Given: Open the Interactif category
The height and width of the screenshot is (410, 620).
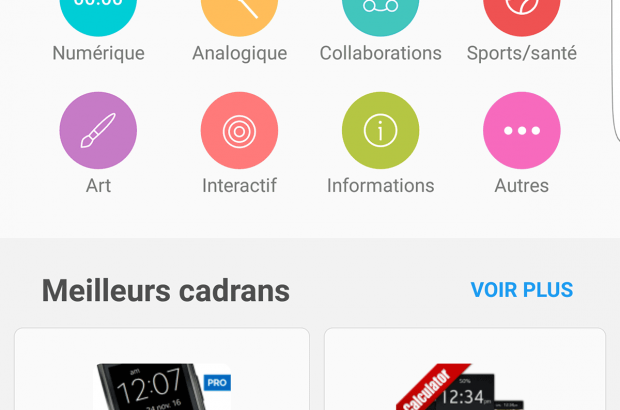Looking at the screenshot, I should pos(239,131).
